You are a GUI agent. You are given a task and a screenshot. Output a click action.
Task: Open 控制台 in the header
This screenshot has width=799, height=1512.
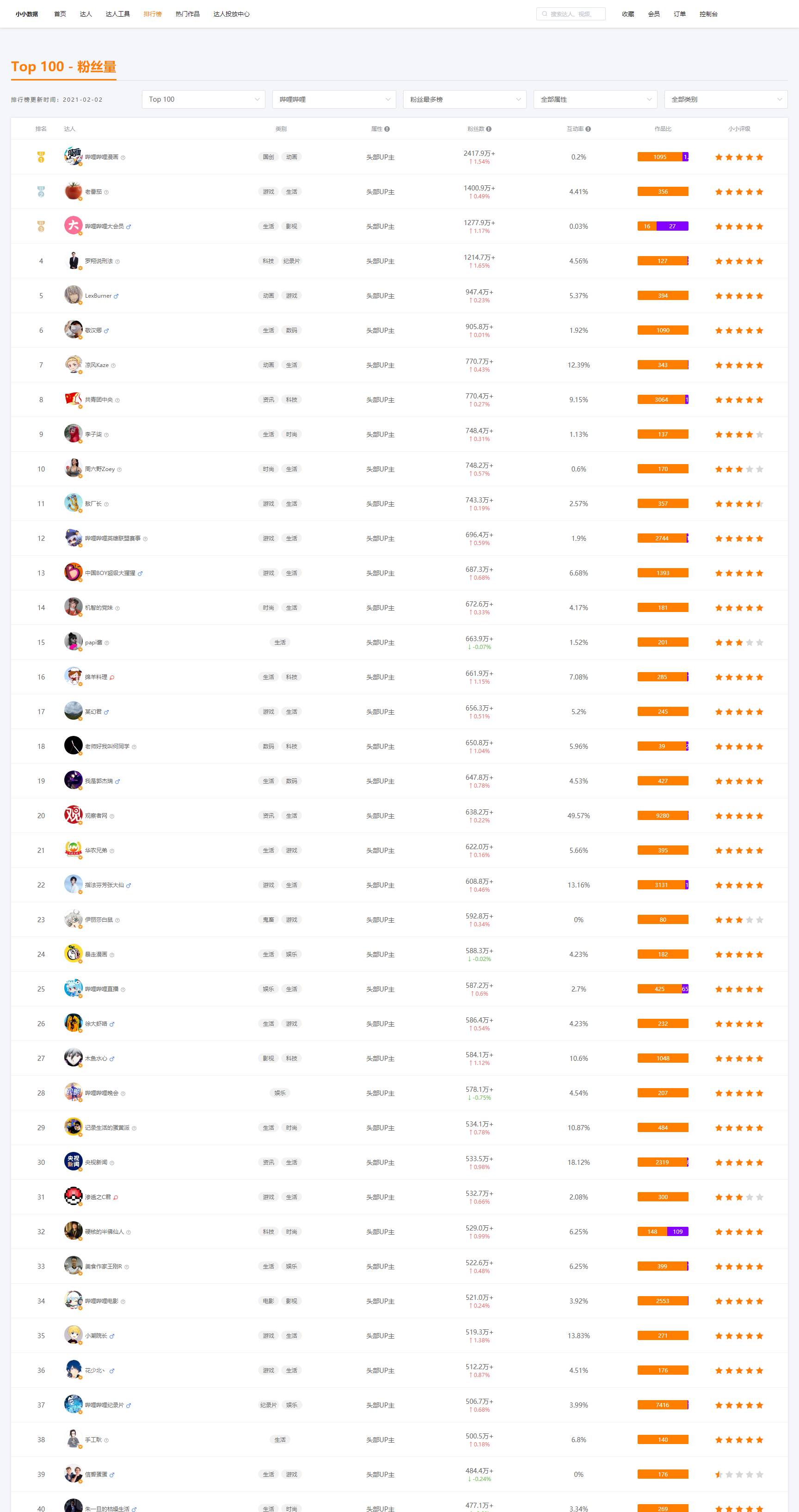[x=708, y=14]
